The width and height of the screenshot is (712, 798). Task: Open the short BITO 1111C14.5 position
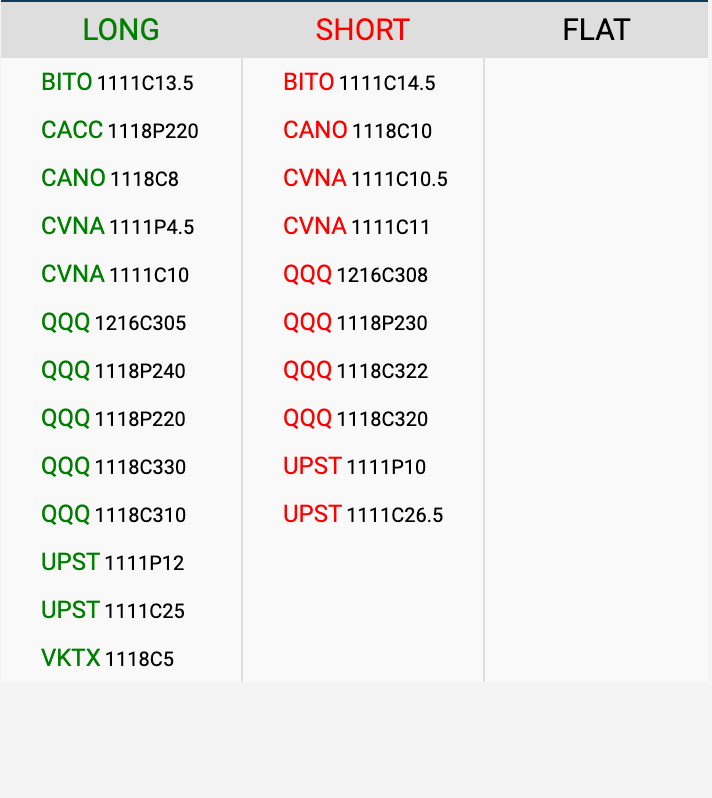359,83
